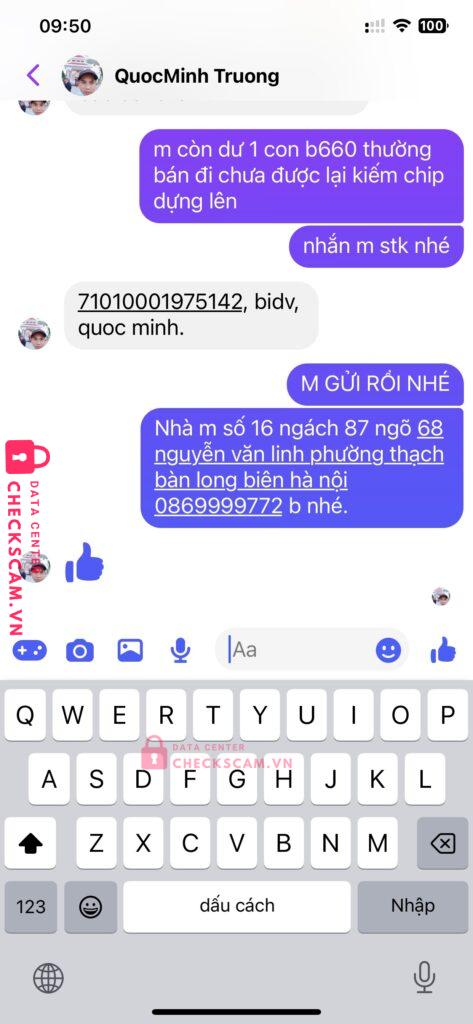Open the emoji smiley picker
The image size is (473, 1024).
pos(388,650)
